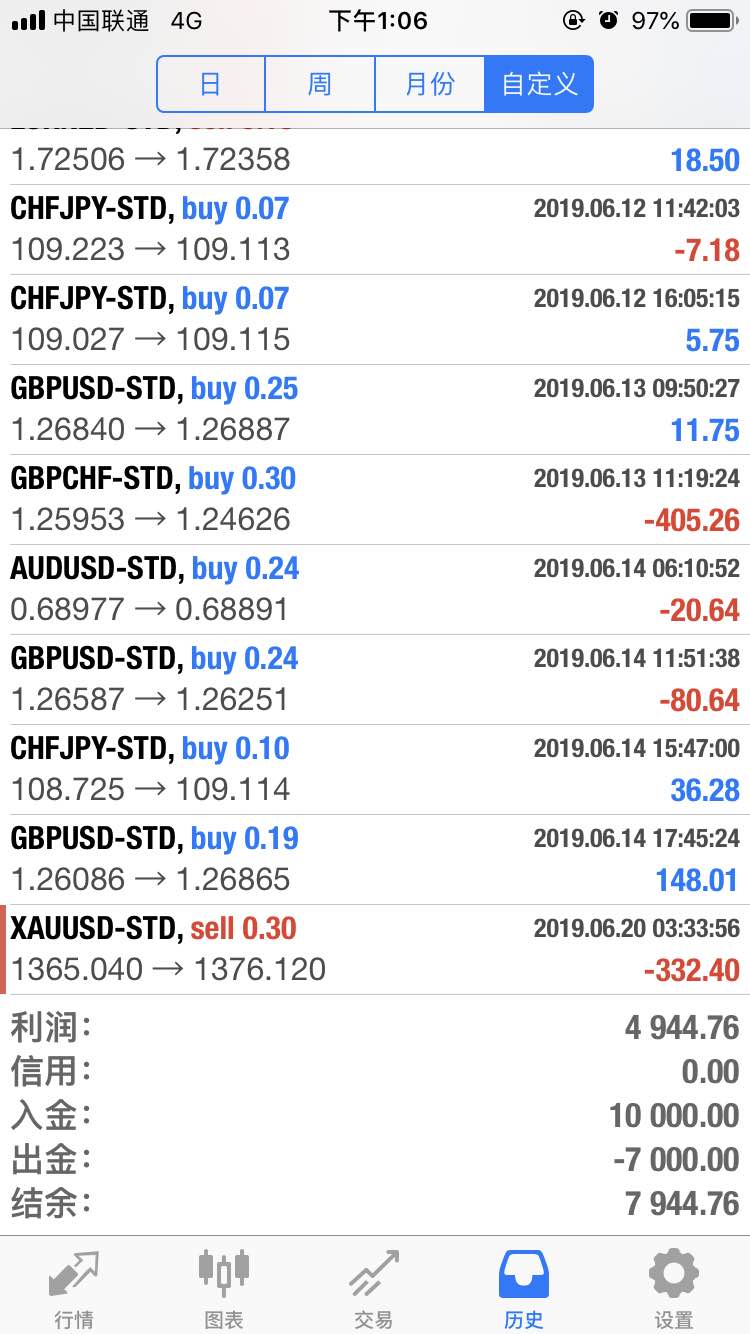Image resolution: width=750 pixels, height=1334 pixels.
Task: Go to the 历史 history tab
Action: [x=524, y=1288]
